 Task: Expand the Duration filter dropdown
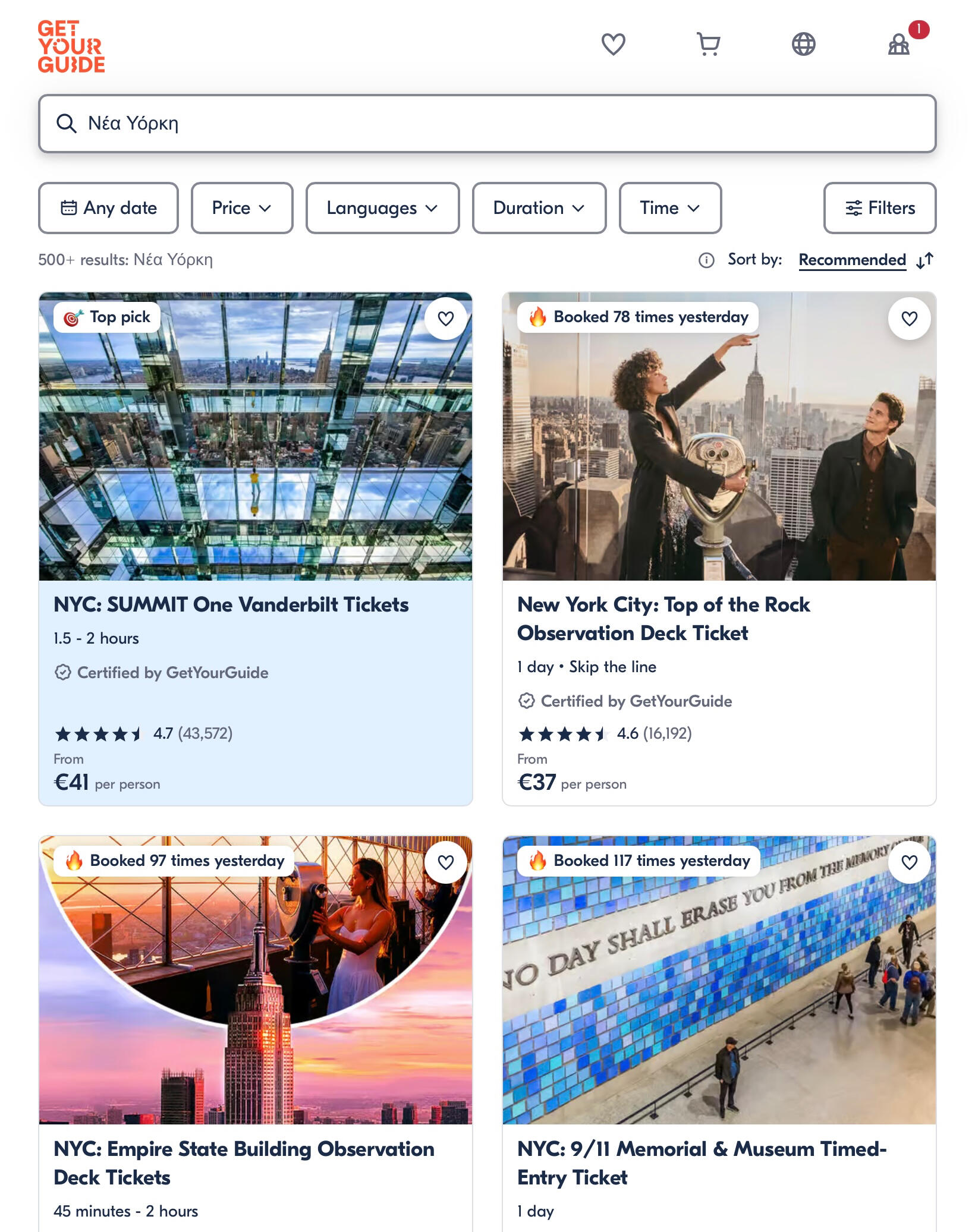pos(539,208)
